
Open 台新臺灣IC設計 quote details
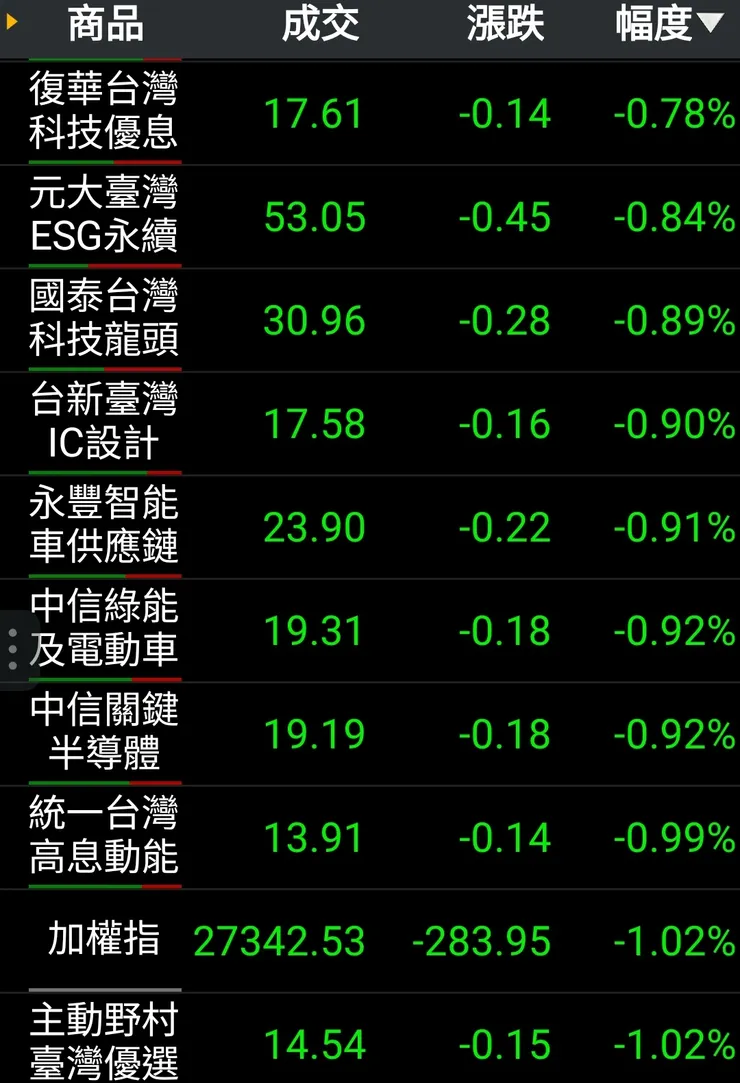(x=104, y=424)
